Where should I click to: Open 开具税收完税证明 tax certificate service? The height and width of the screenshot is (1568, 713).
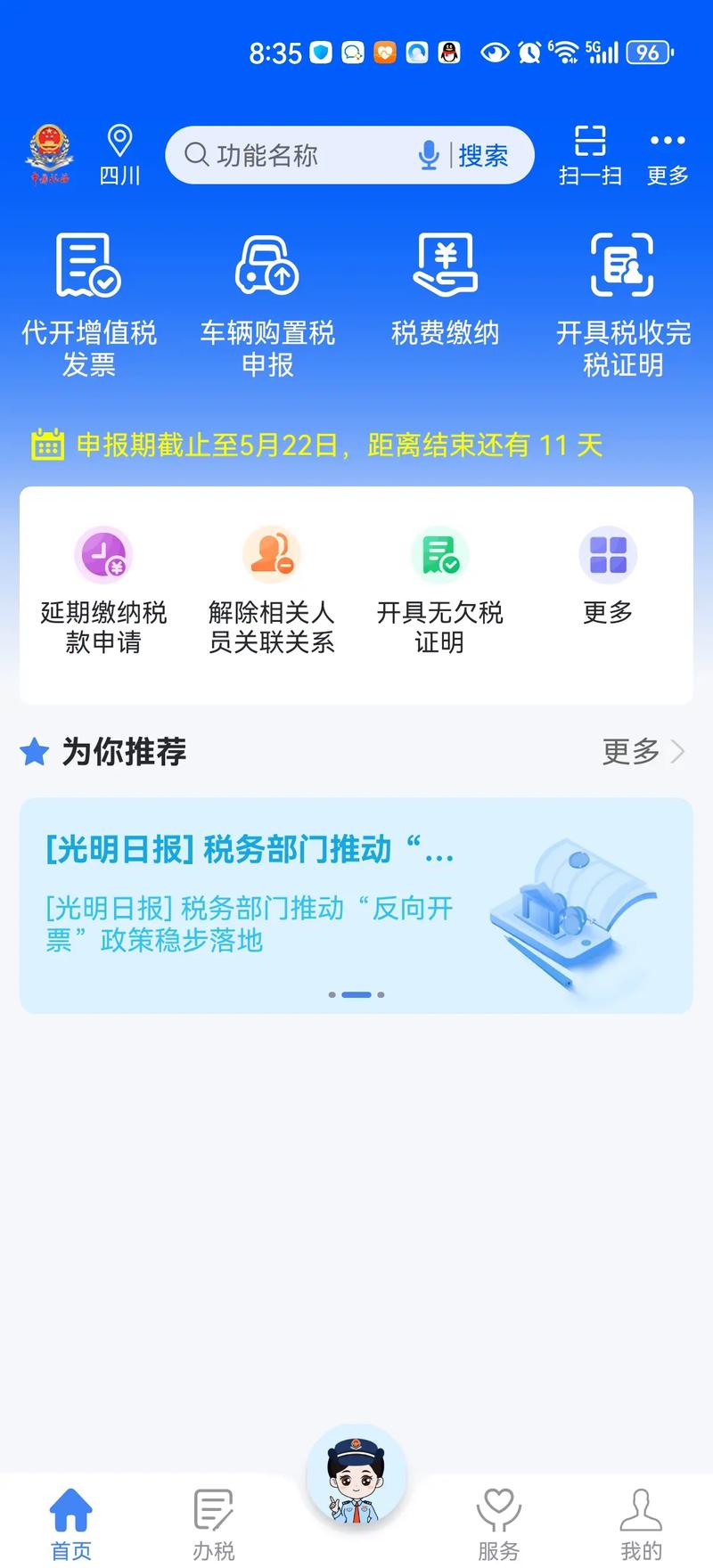(x=624, y=294)
